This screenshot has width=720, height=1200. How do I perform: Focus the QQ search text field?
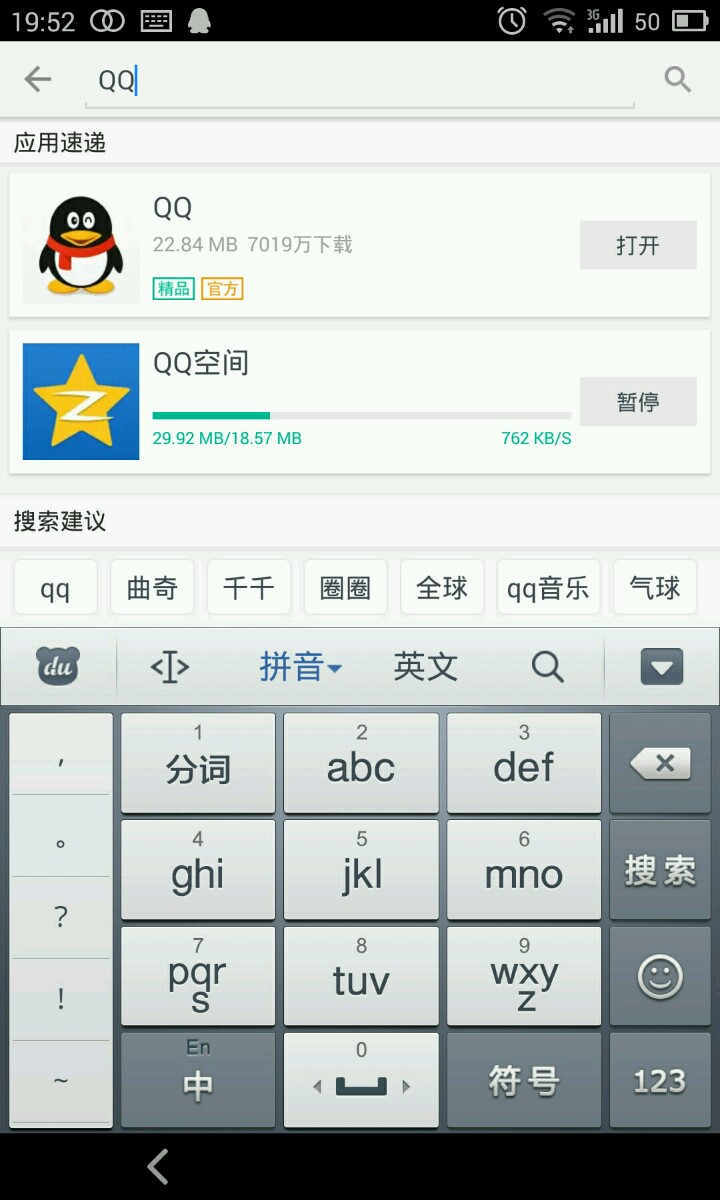click(x=360, y=81)
